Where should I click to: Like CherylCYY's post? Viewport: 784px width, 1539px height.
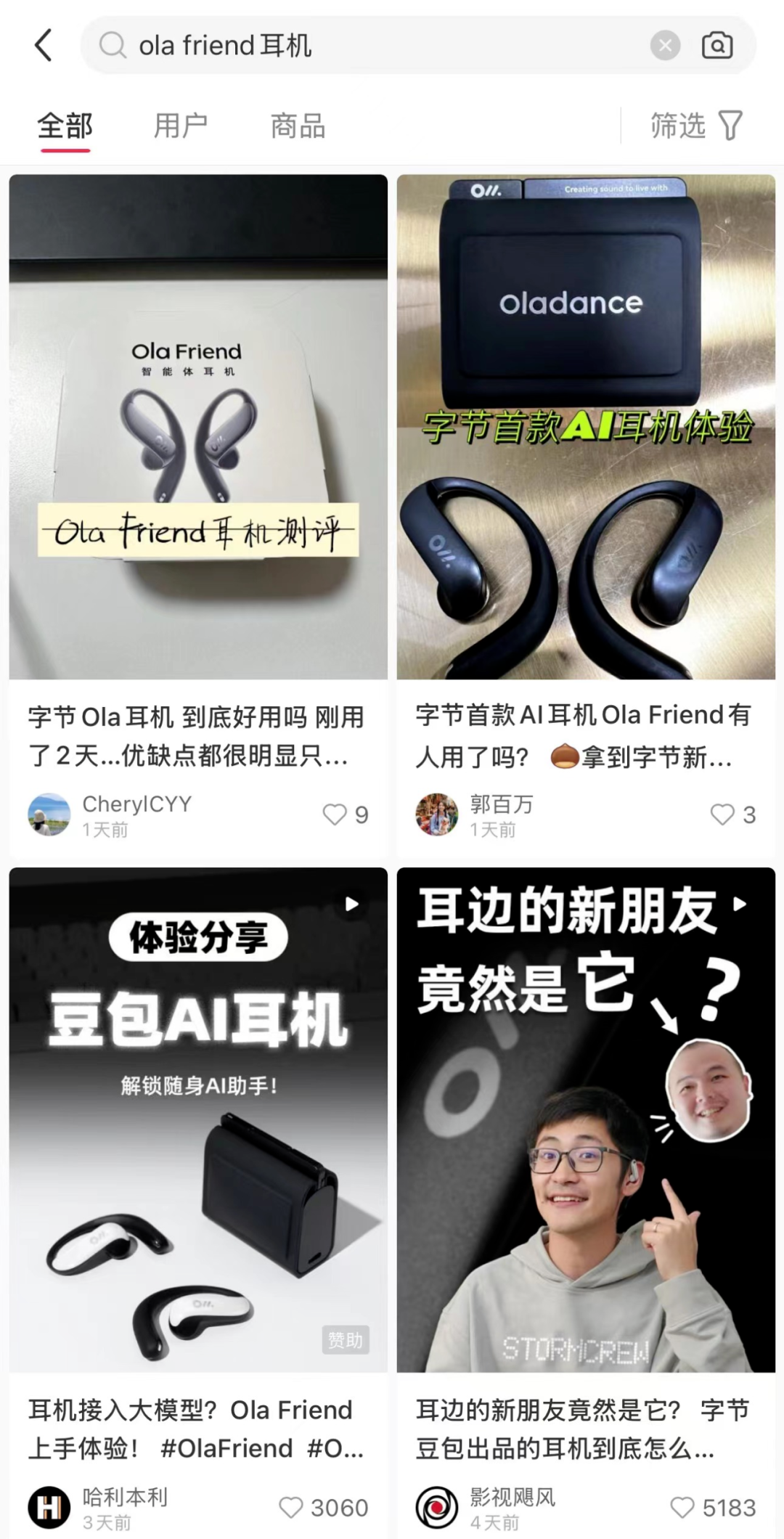335,815
